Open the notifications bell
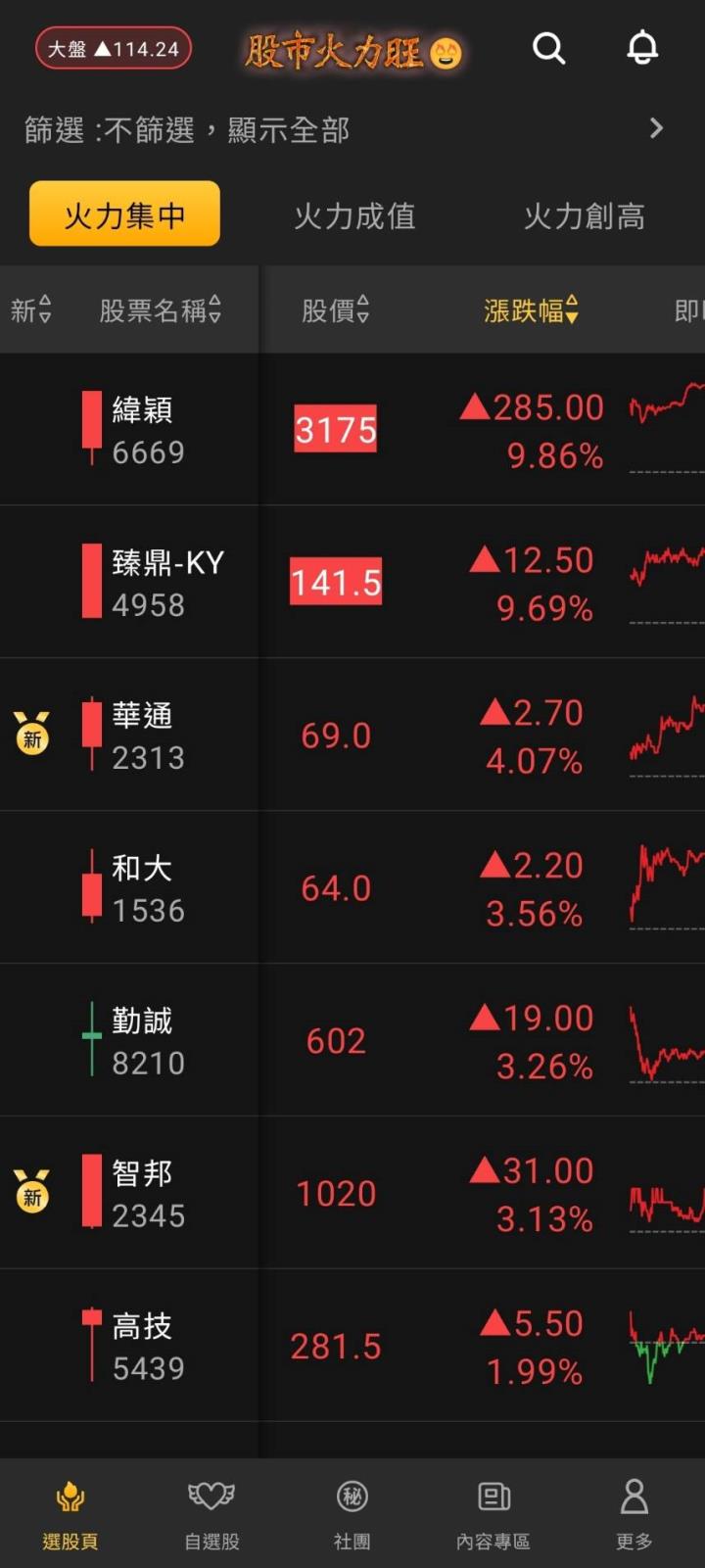The image size is (705, 1568). point(642,48)
